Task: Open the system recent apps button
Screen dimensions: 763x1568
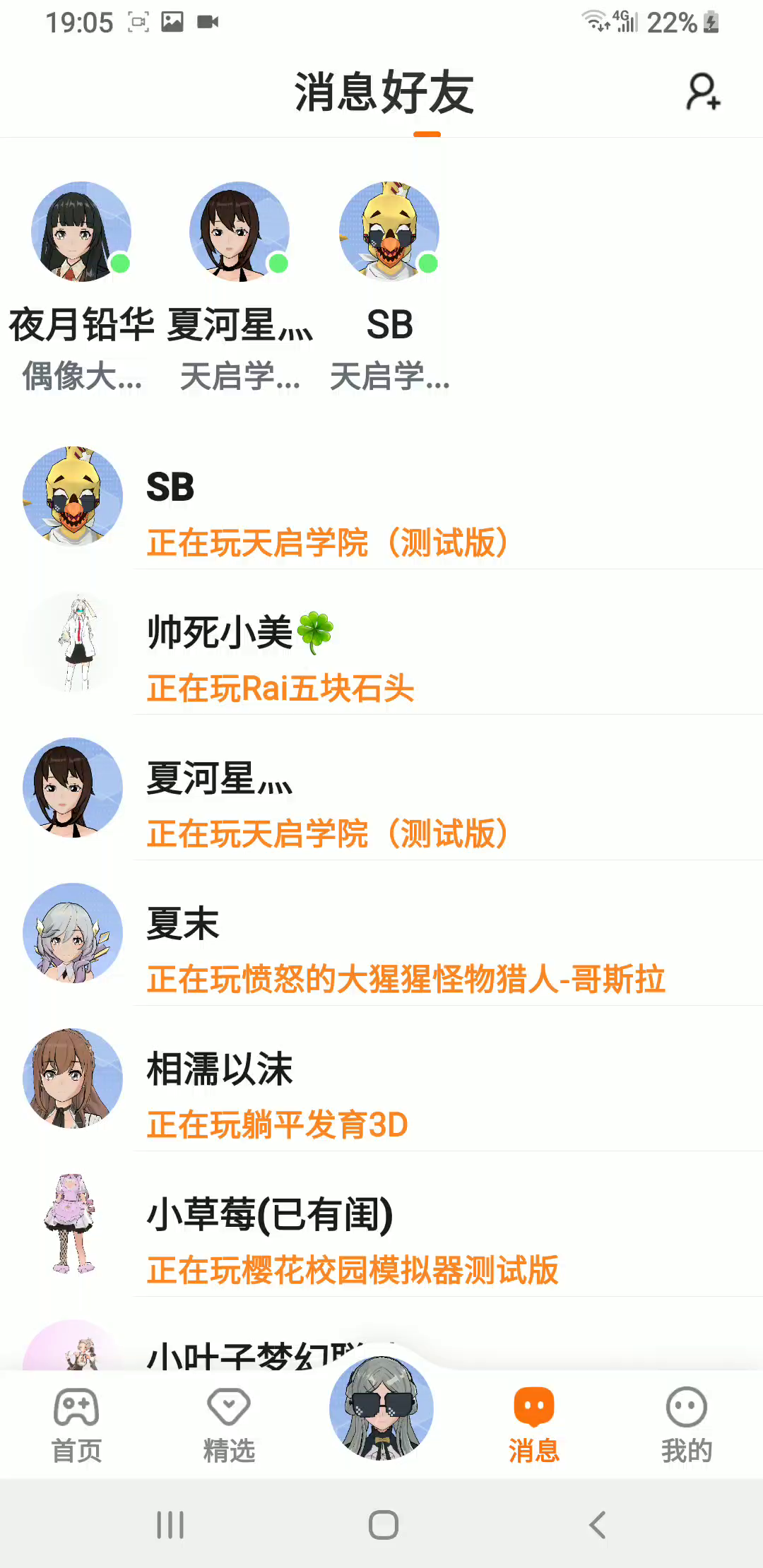Action: tap(170, 1525)
